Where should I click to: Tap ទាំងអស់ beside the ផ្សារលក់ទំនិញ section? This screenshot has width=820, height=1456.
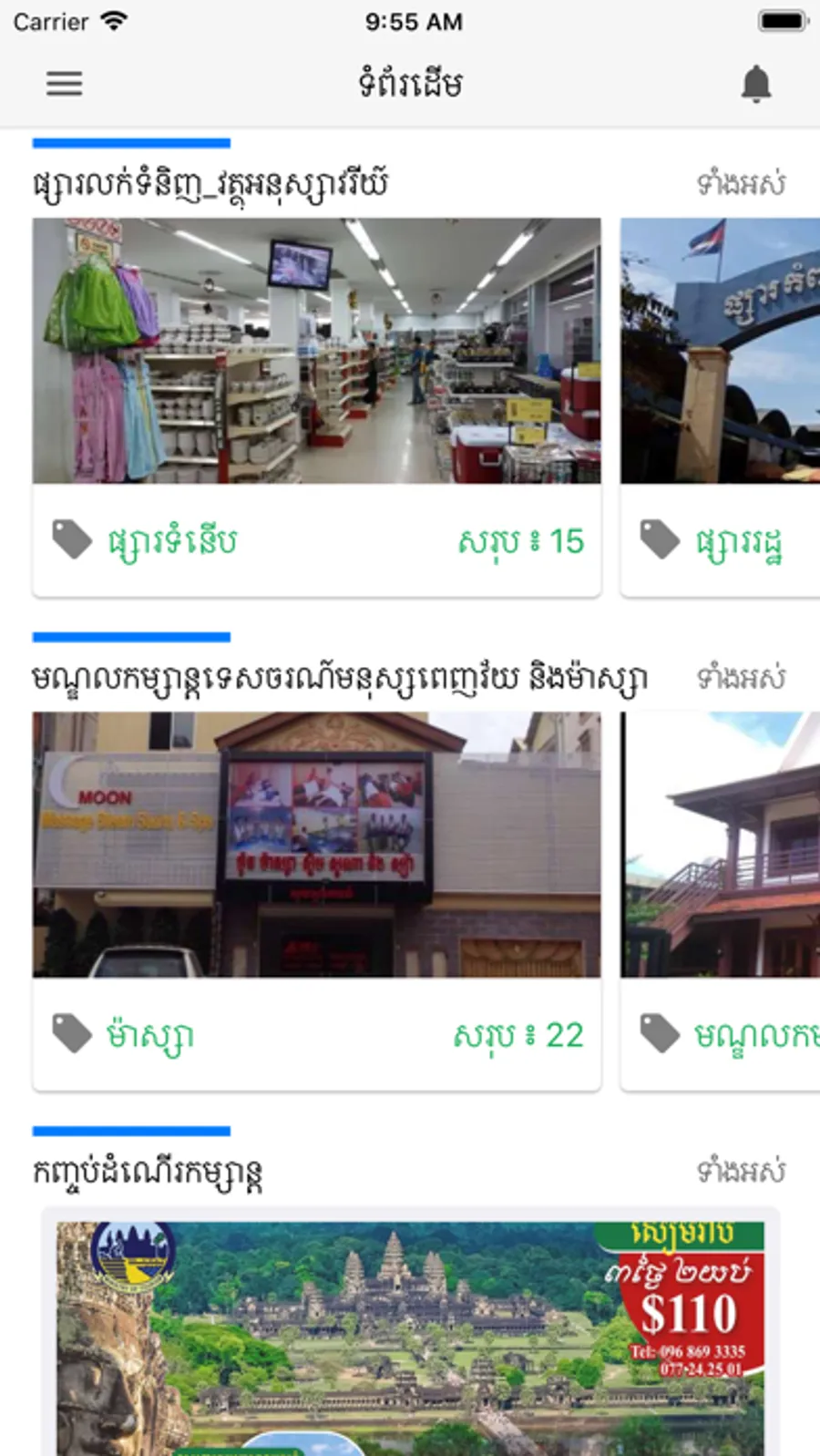(x=741, y=184)
